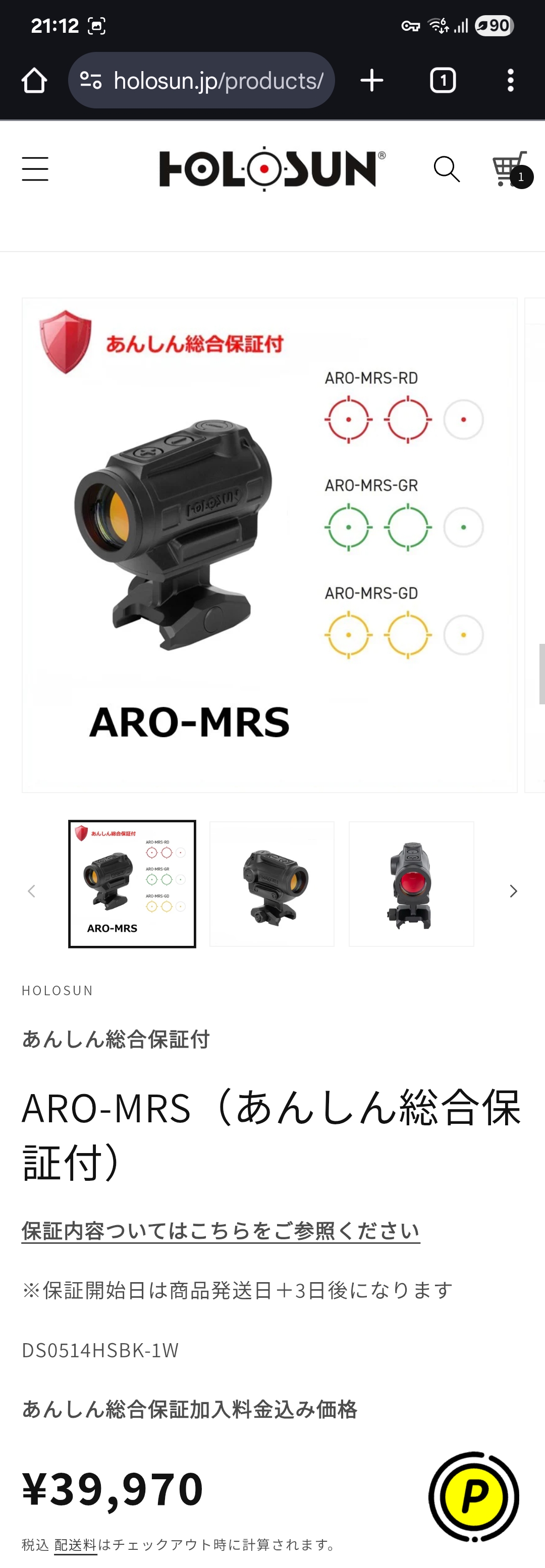The image size is (545, 1568).
Task: Open the site hamburger menu
Action: 35,168
